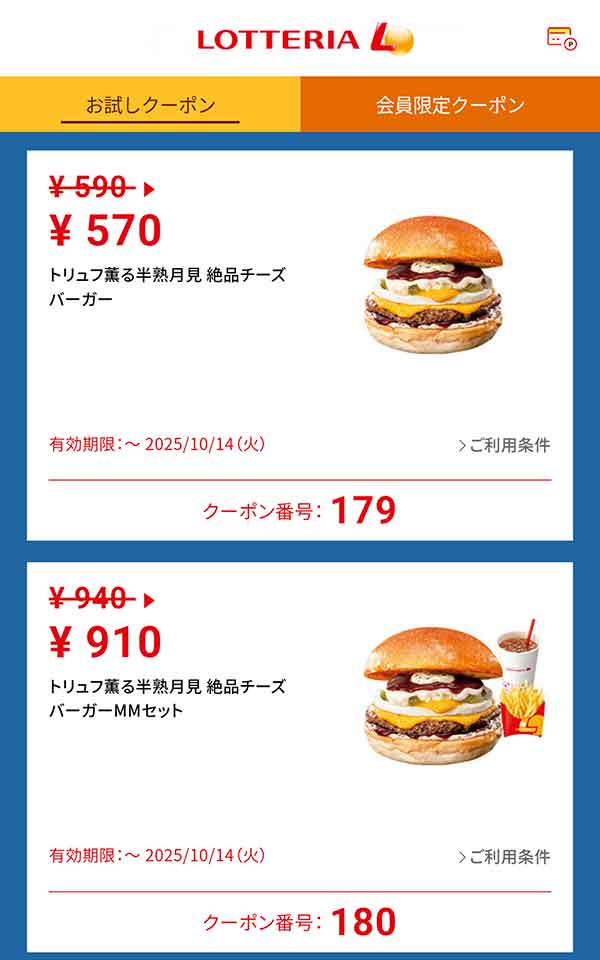Open coupon 180 burger MM set card

(300, 720)
